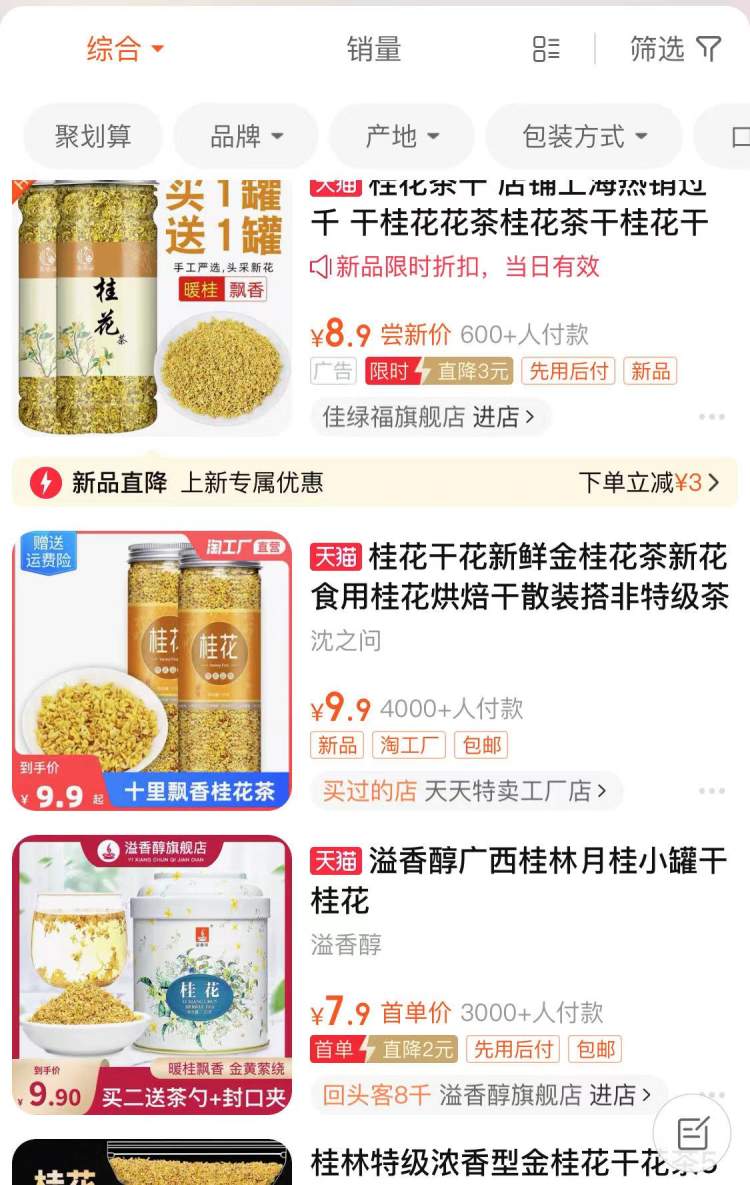The image size is (750, 1185).
Task: Expand the 包装方式 dropdown
Action: tap(584, 136)
